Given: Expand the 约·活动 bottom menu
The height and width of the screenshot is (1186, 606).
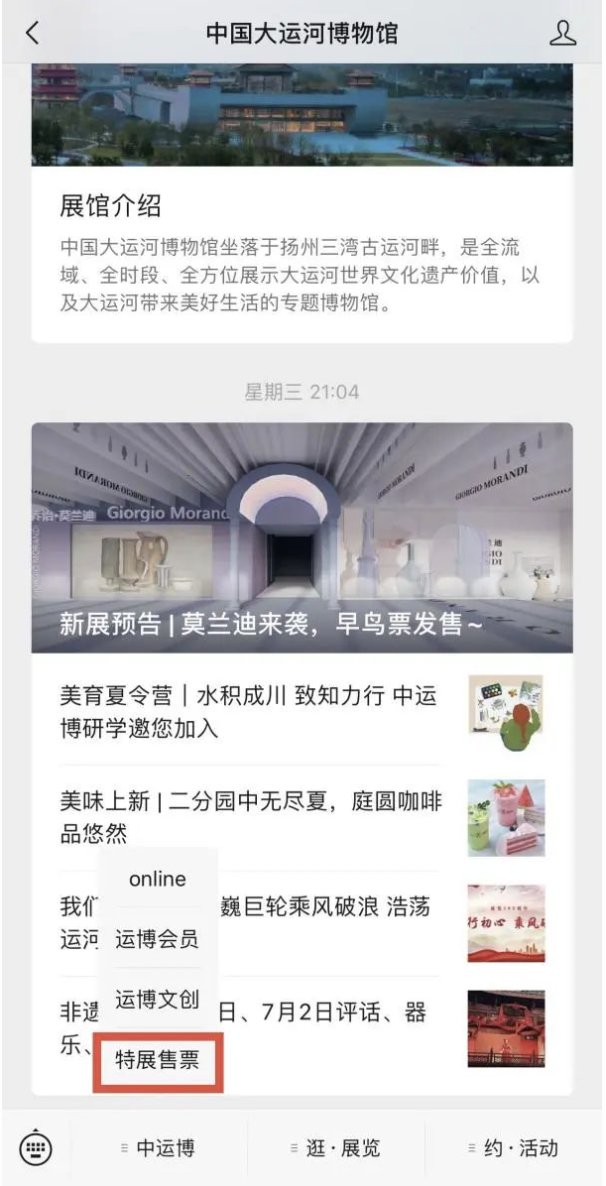Looking at the screenshot, I should point(512,1148).
